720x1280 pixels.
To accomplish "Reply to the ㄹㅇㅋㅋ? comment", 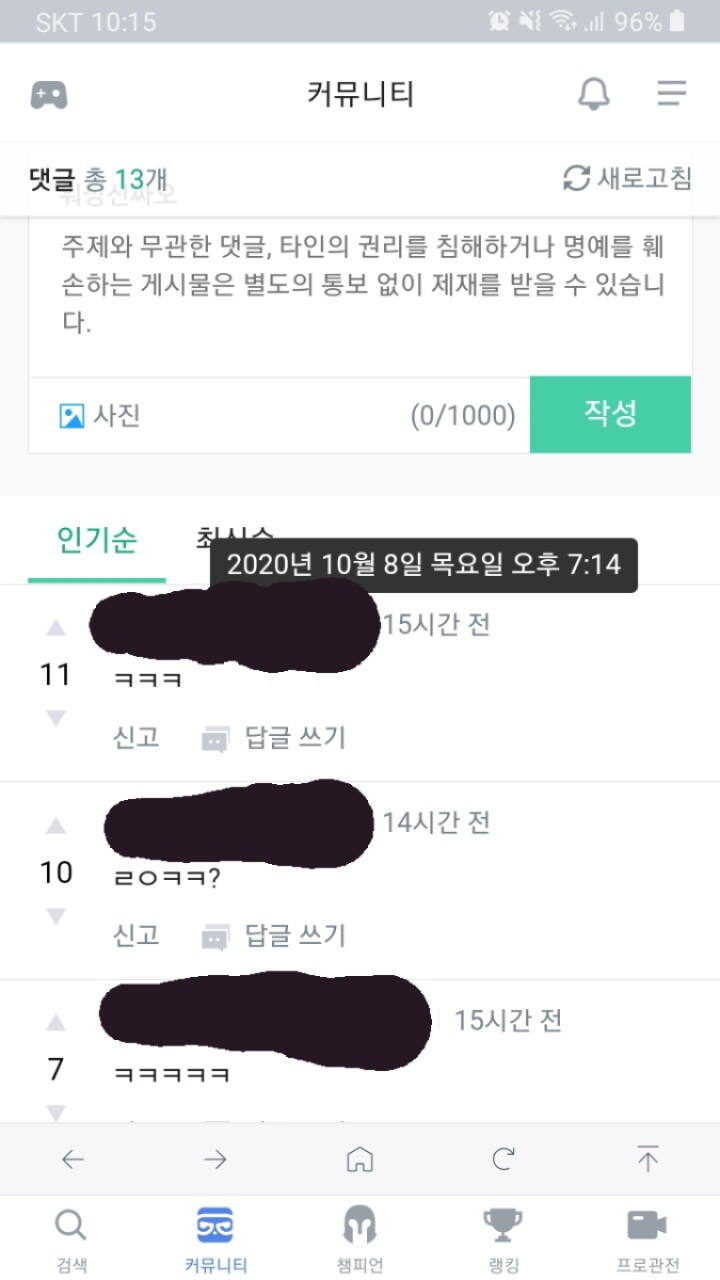I will pos(274,936).
